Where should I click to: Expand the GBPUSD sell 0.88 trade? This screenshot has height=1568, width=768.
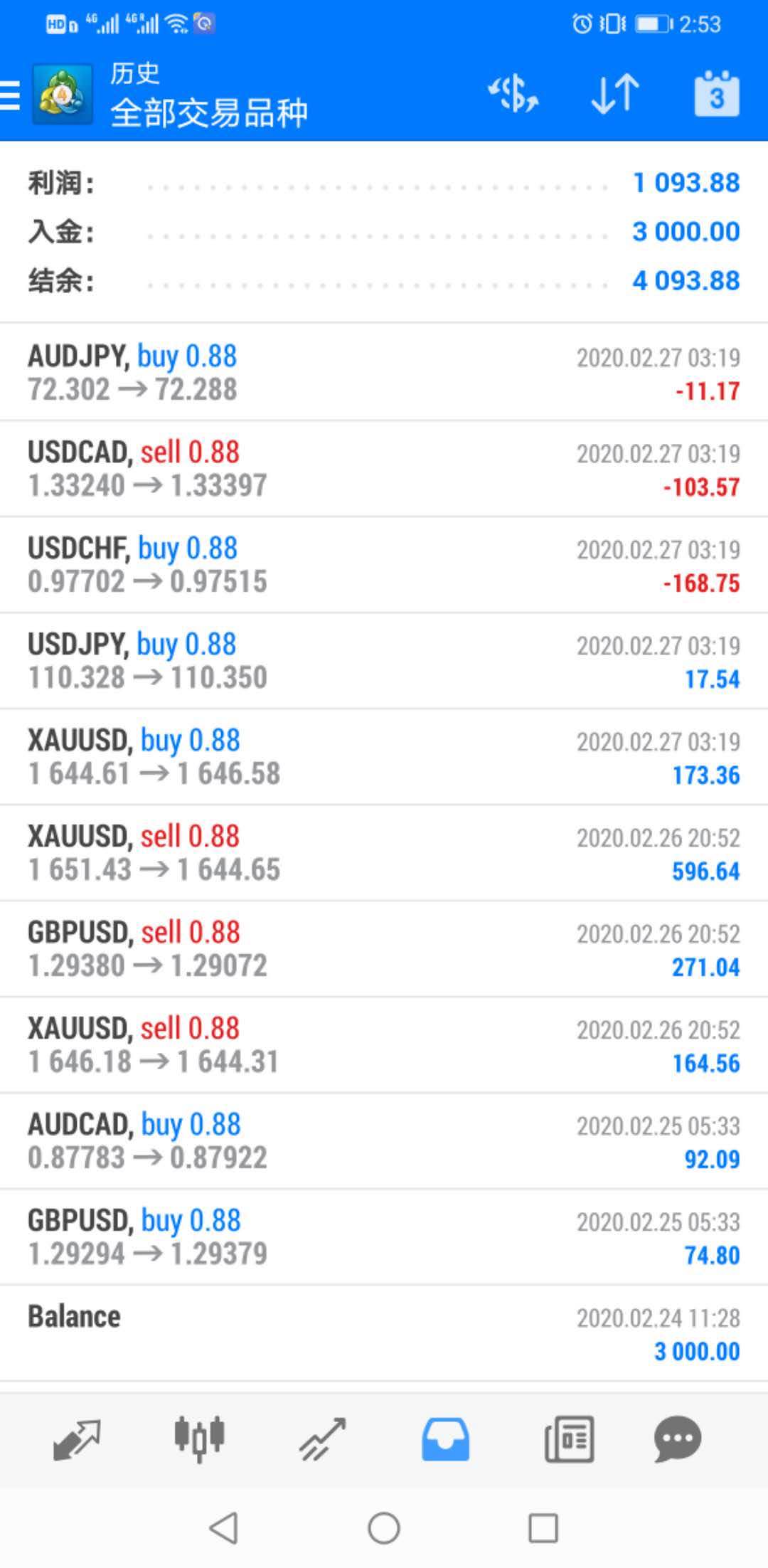click(384, 950)
